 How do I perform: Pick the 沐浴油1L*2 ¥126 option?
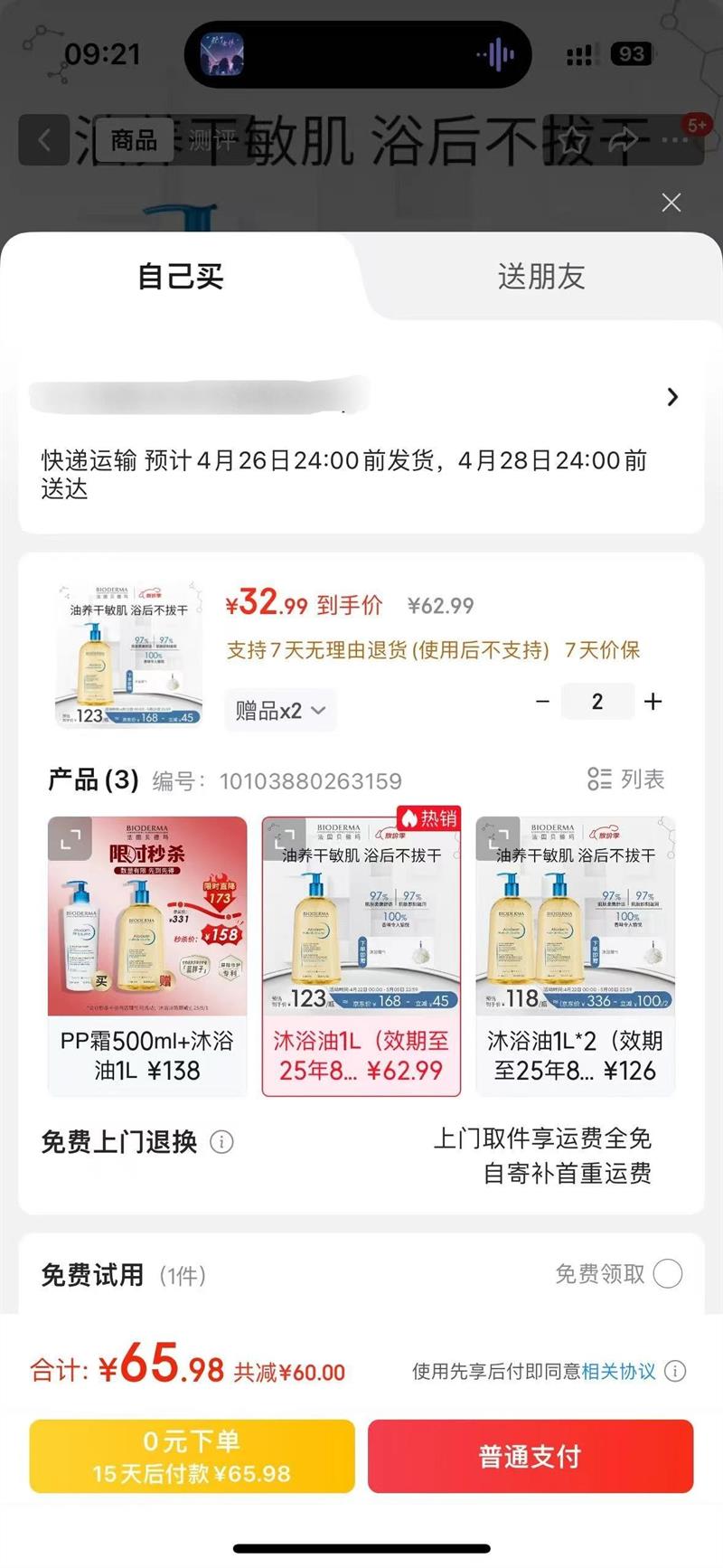point(575,1054)
